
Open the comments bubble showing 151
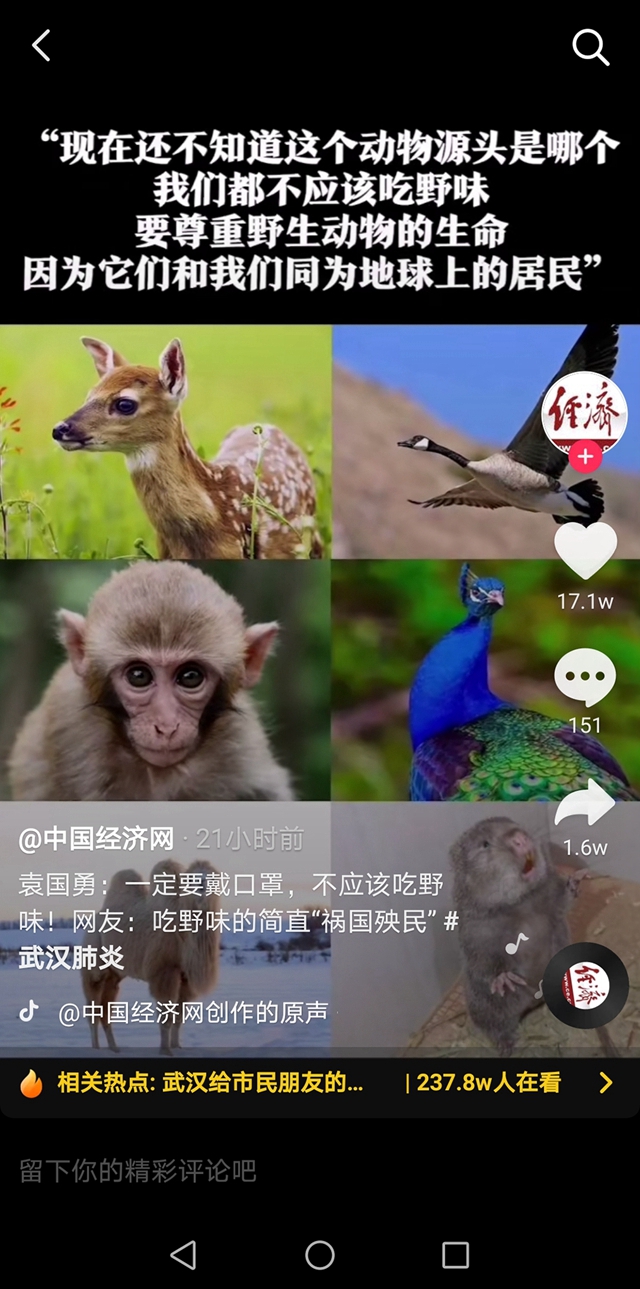point(585,678)
